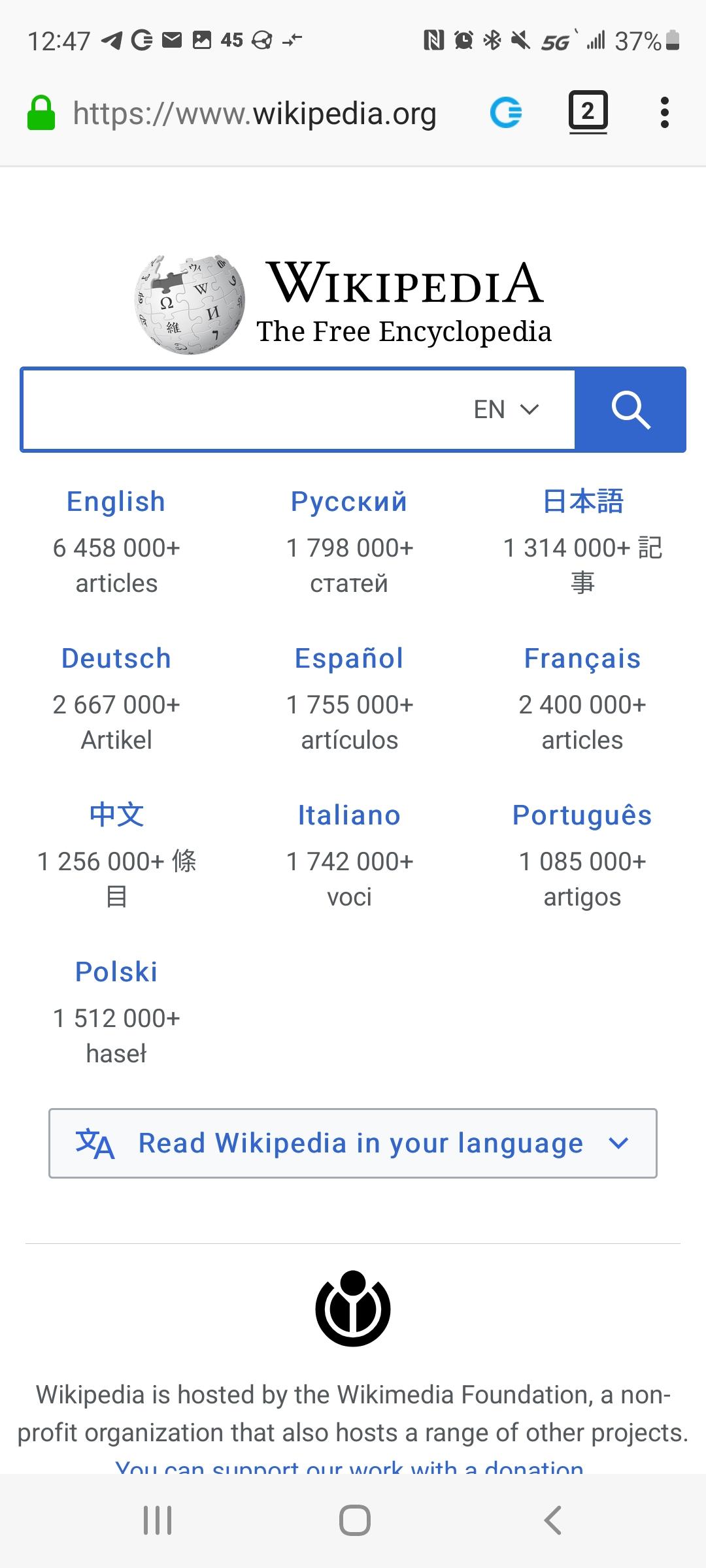Open the Русский Wikipedia link

point(349,502)
